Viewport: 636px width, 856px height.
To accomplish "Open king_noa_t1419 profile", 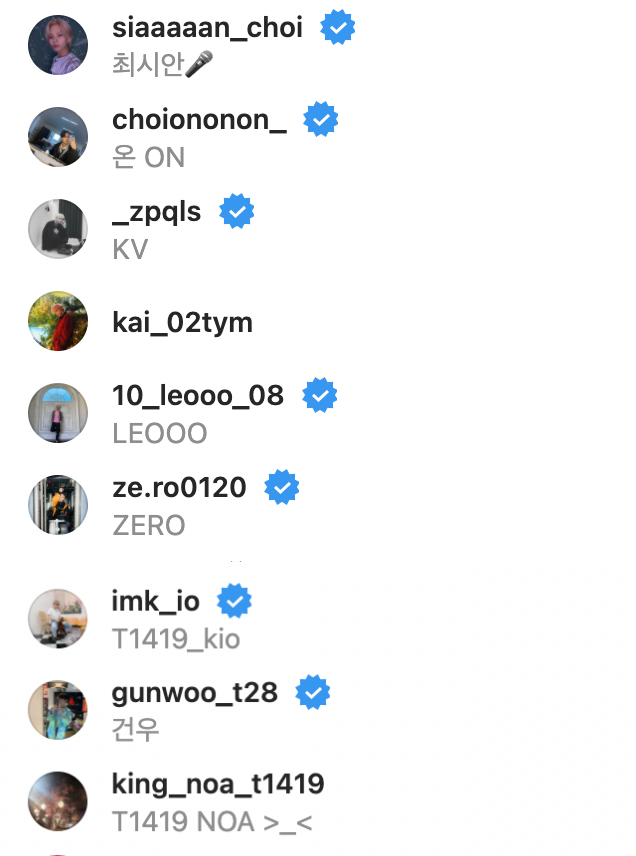I will [x=218, y=784].
